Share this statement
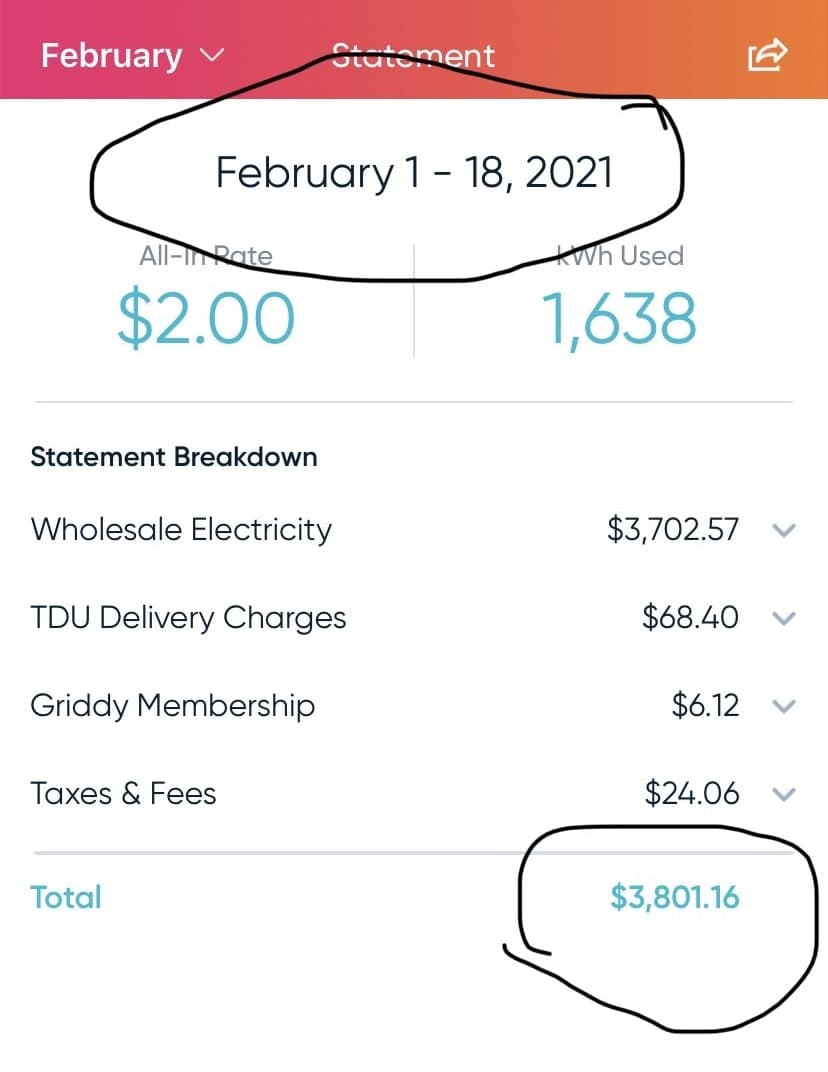Screen dimensions: 828x1072 (768, 55)
